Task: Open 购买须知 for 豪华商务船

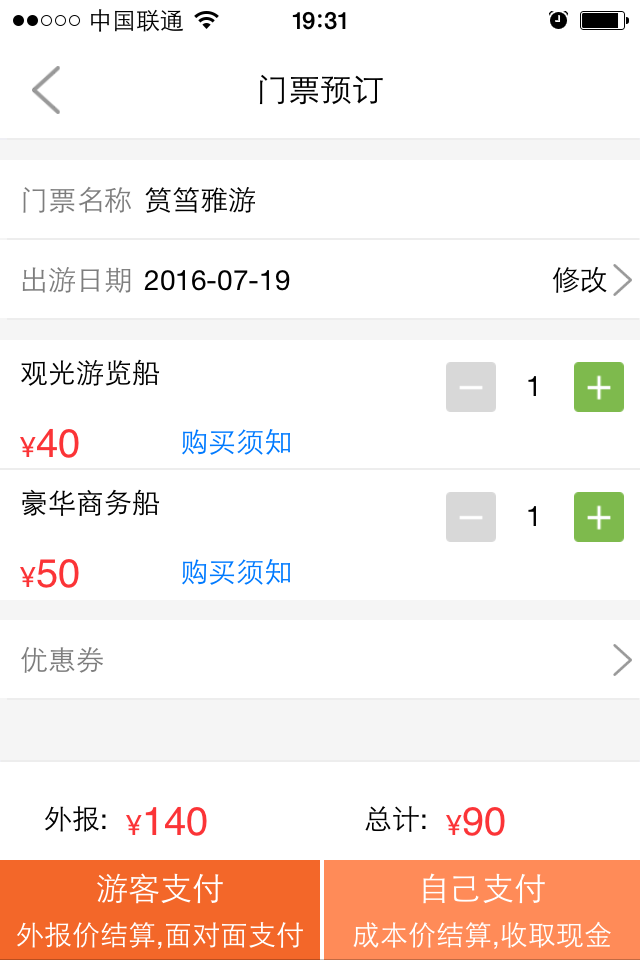Action: point(236,572)
